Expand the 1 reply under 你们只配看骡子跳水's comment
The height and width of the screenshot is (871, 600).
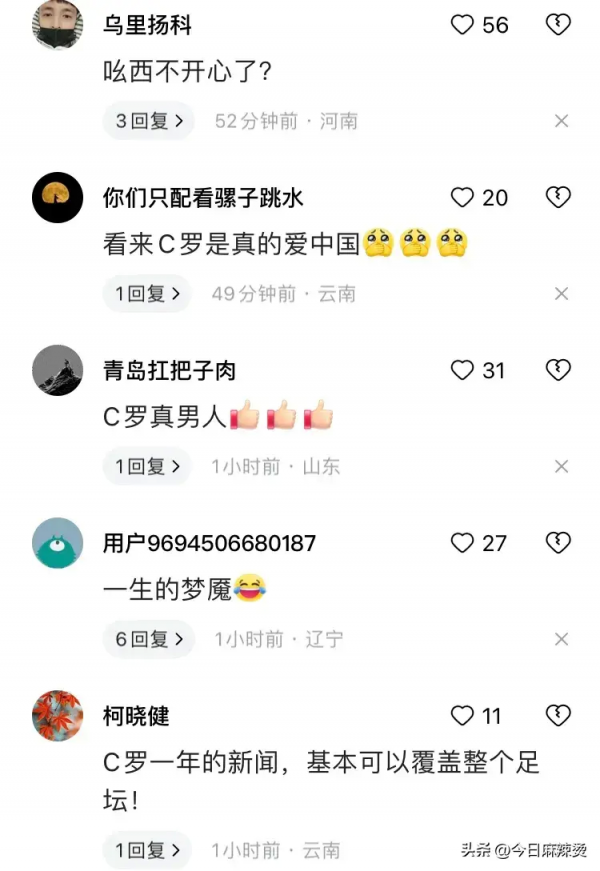click(148, 294)
